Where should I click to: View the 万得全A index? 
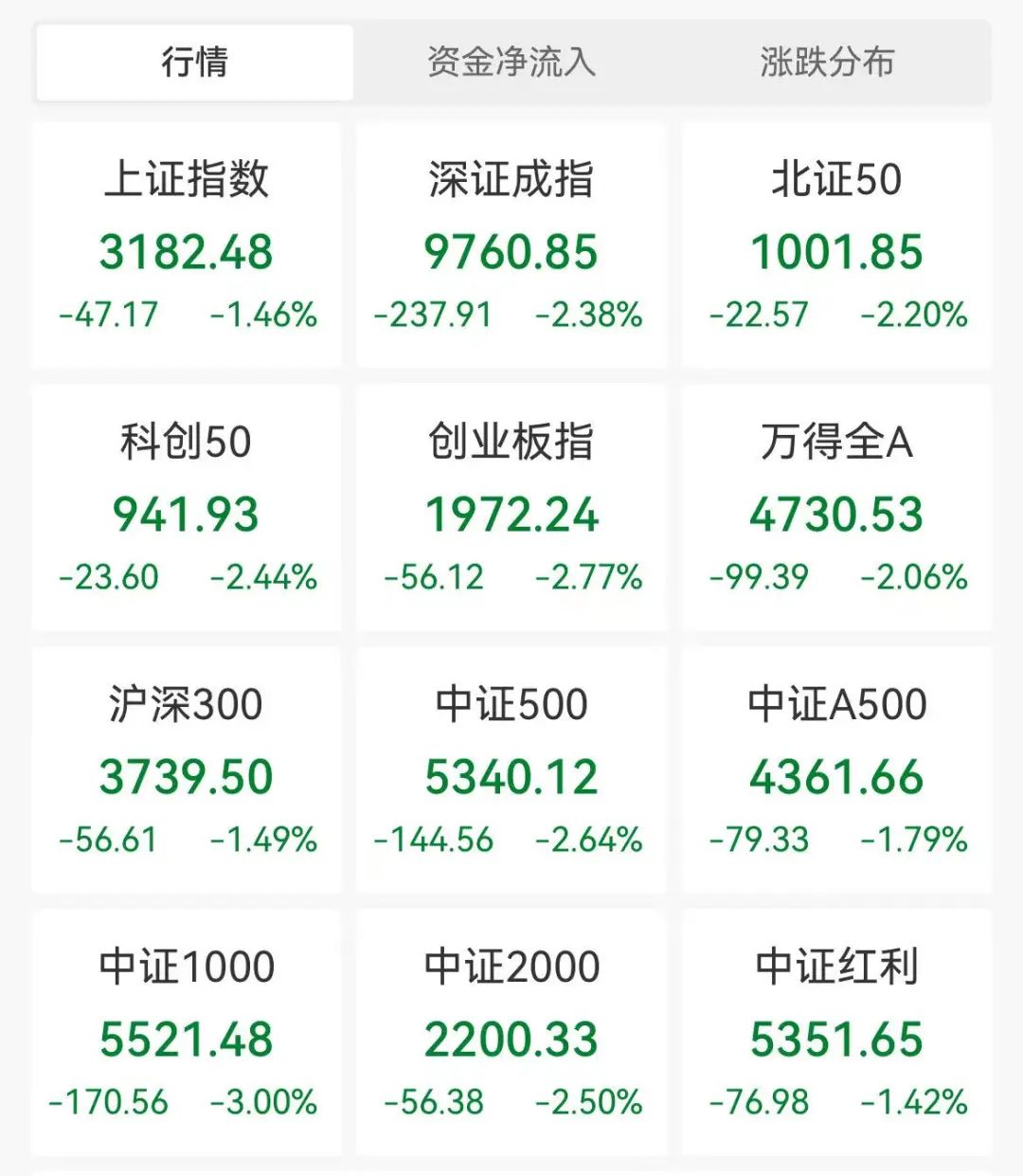836,507
